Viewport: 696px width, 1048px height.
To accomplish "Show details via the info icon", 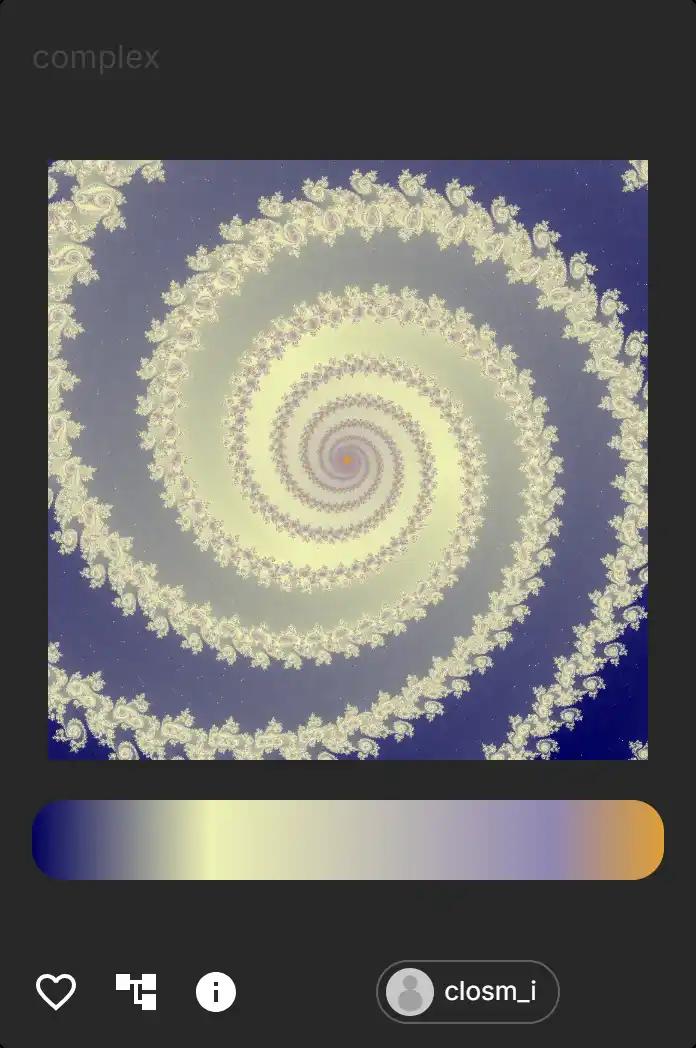I will coord(216,992).
